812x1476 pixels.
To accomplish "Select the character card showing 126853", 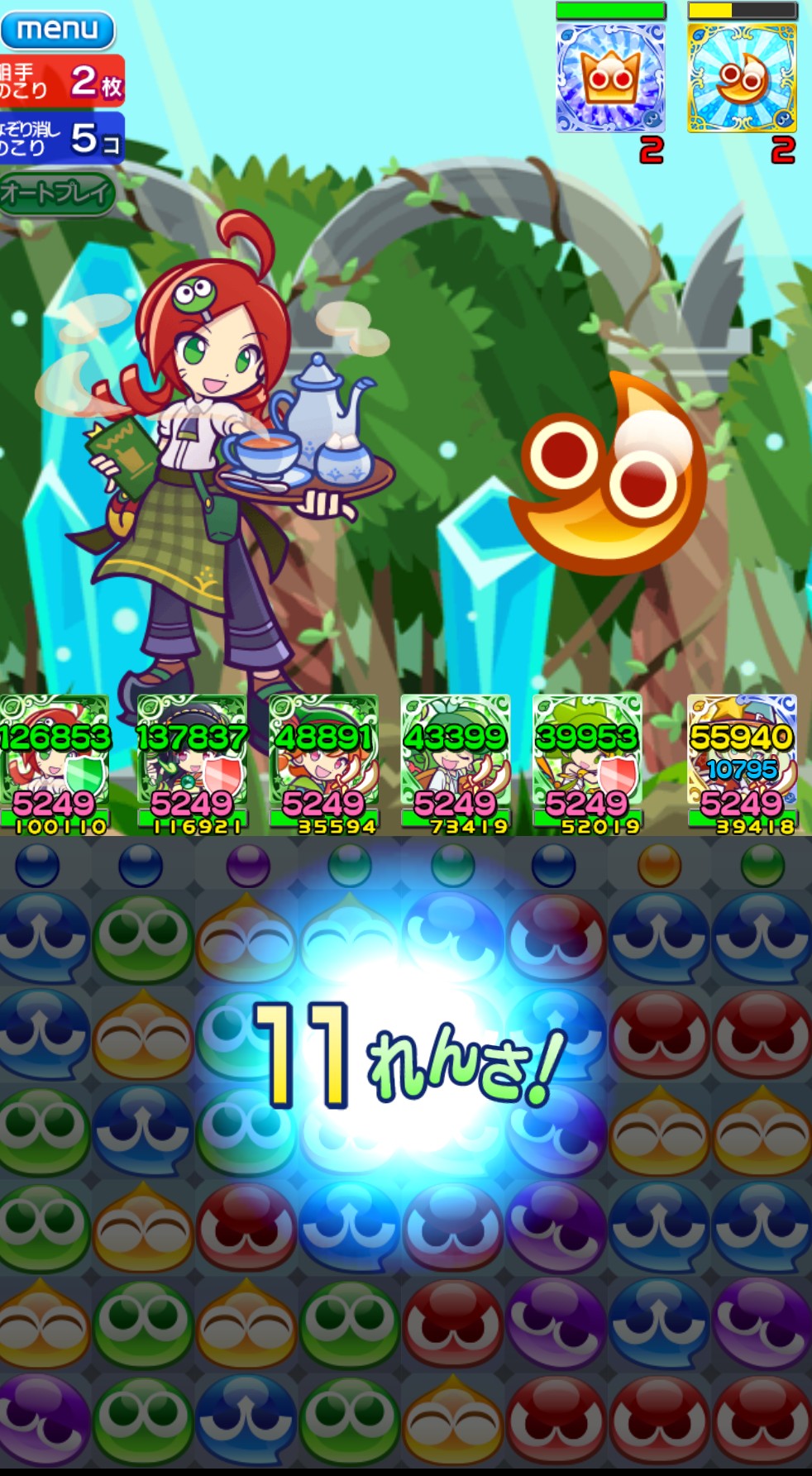I will coord(55,761).
